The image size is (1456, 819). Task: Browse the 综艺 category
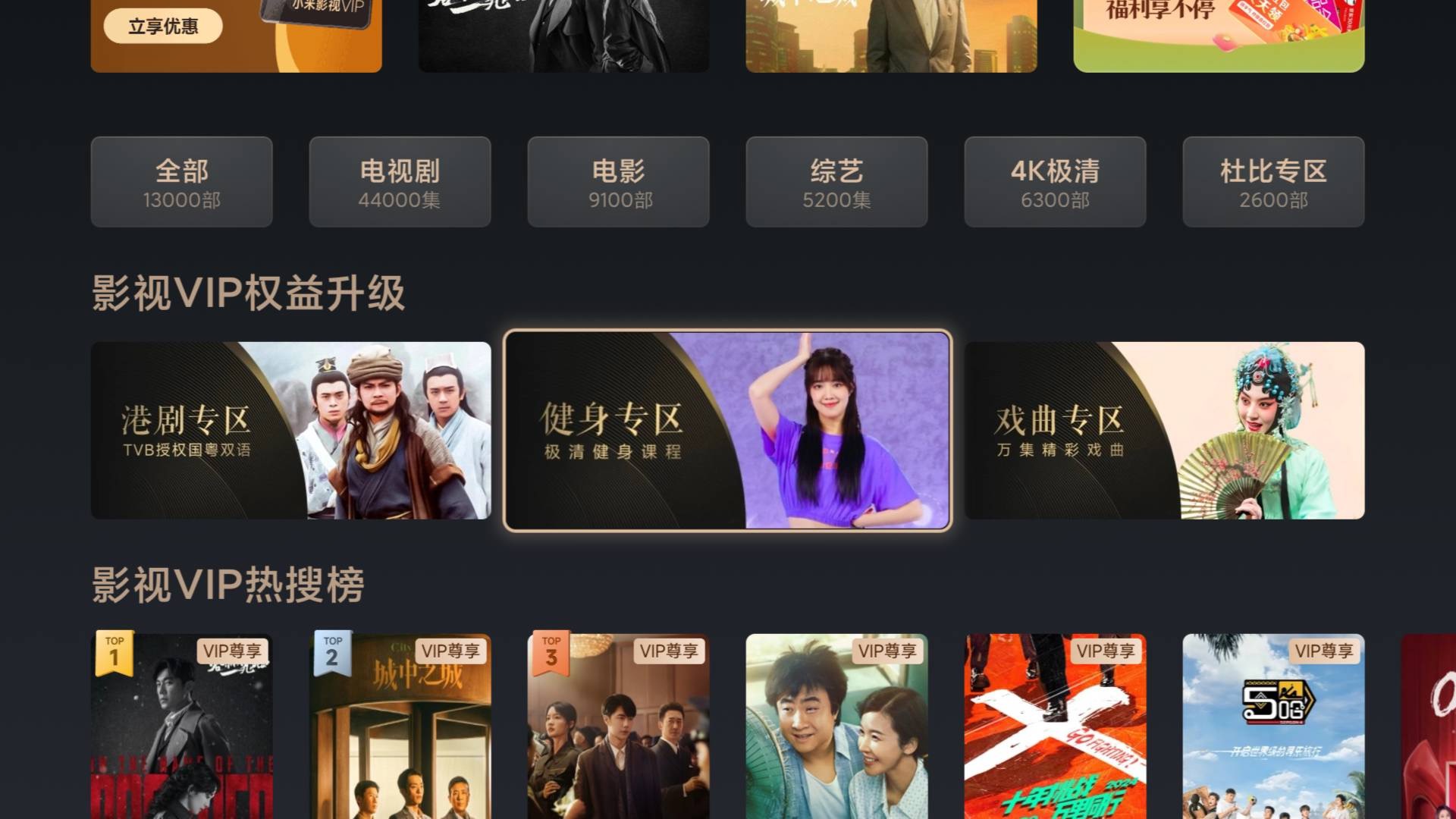click(836, 182)
